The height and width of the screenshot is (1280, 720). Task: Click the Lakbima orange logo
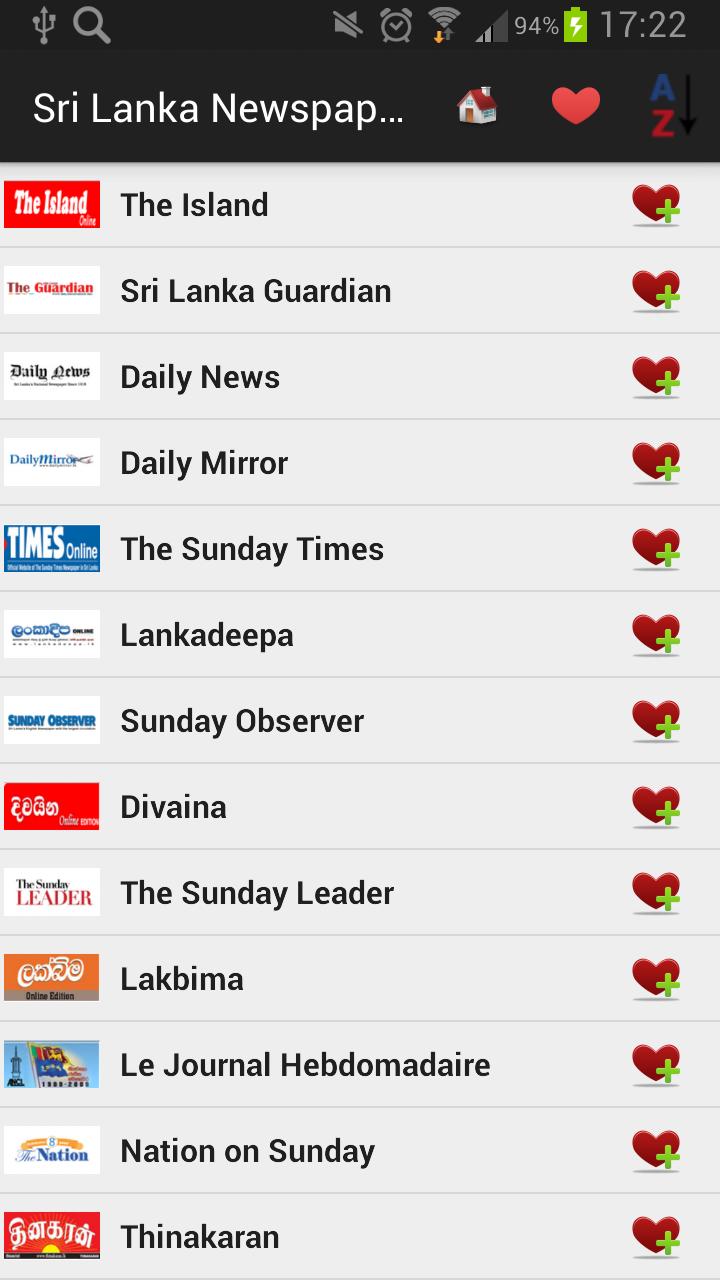point(51,978)
